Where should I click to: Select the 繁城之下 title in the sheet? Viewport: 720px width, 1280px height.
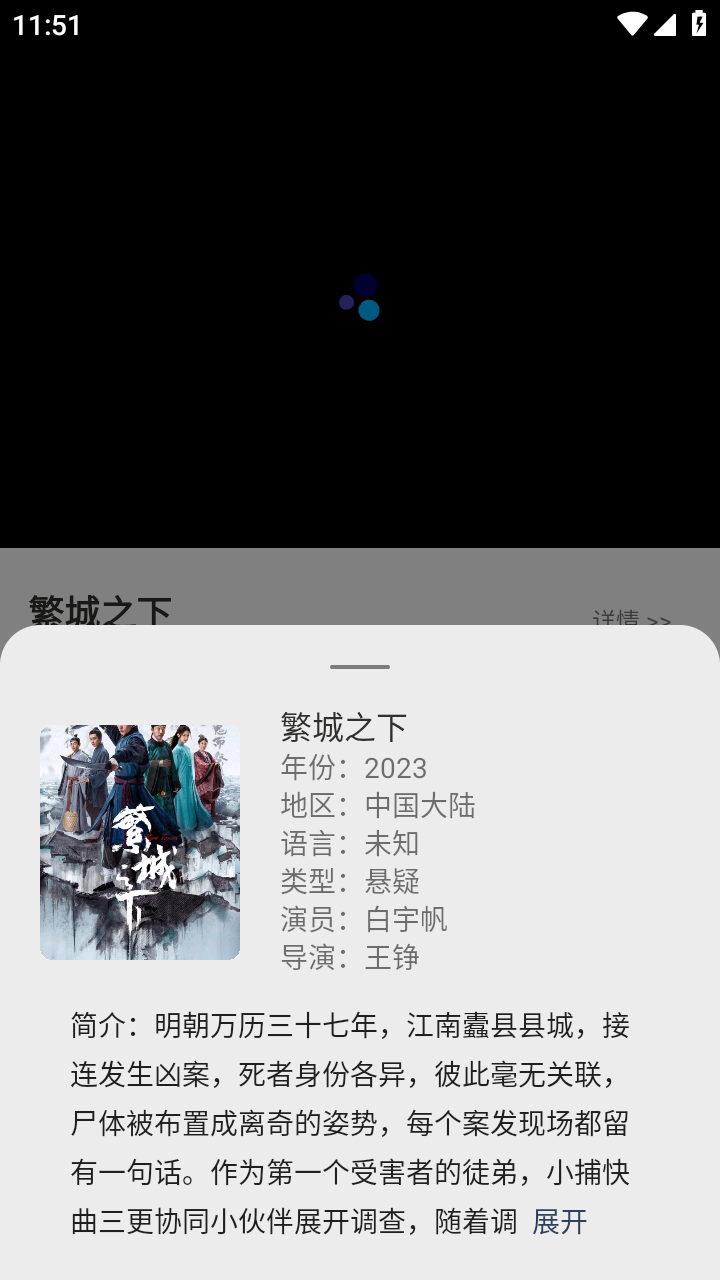point(342,727)
